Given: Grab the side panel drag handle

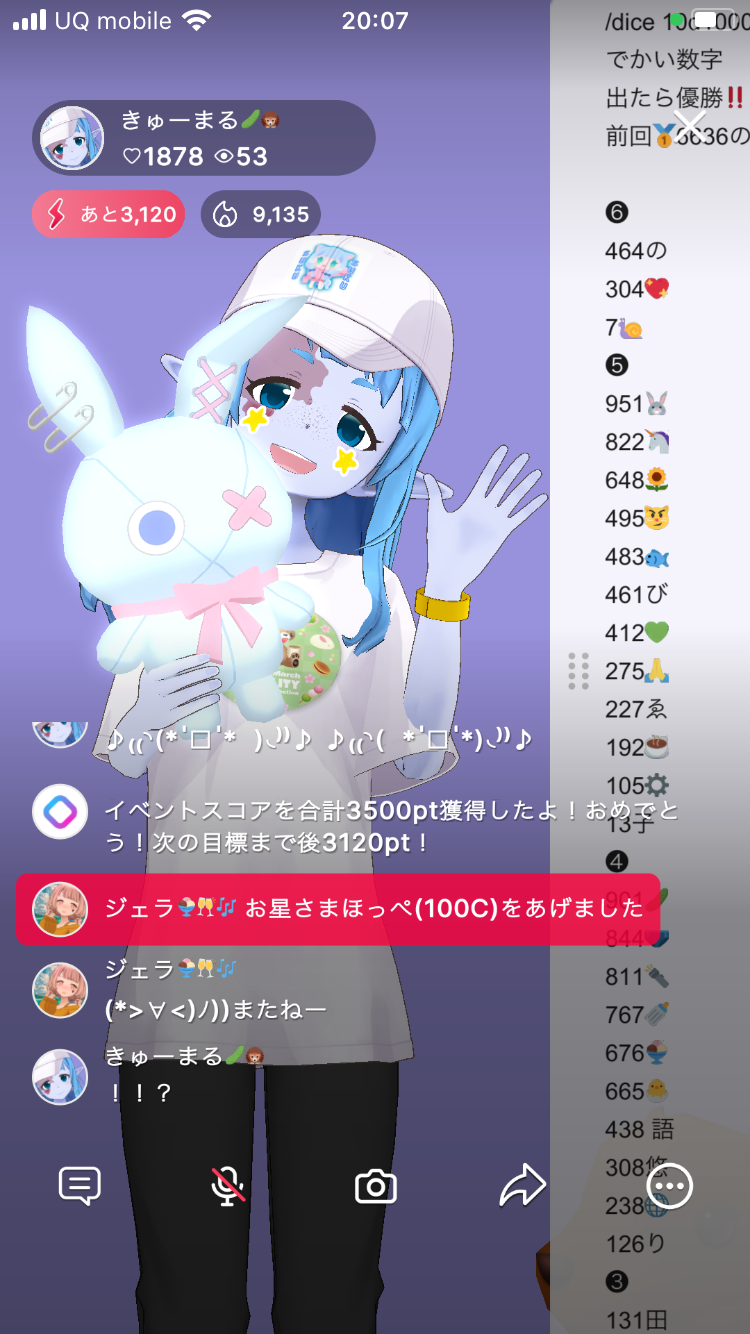Looking at the screenshot, I should pyautogui.click(x=578, y=670).
